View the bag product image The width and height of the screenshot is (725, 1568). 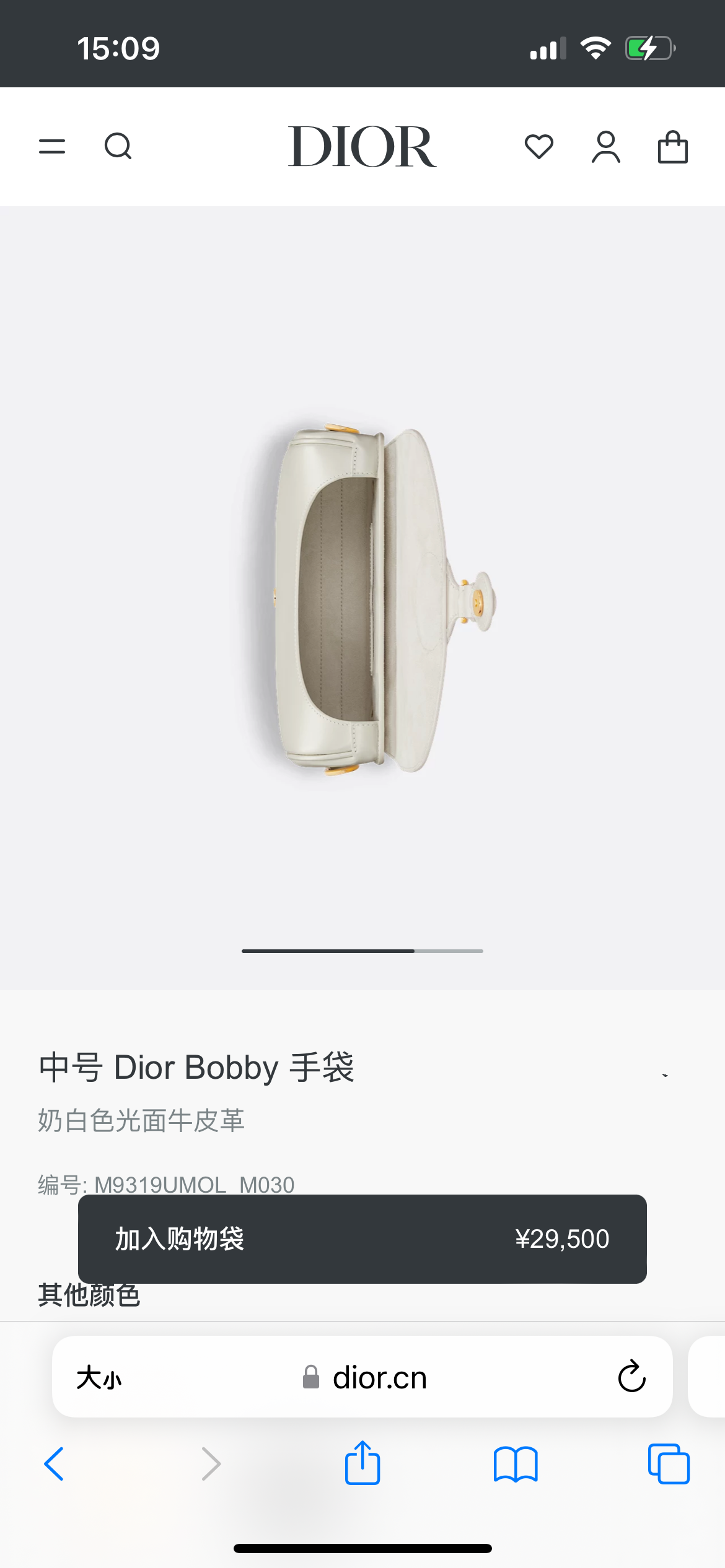point(372,598)
